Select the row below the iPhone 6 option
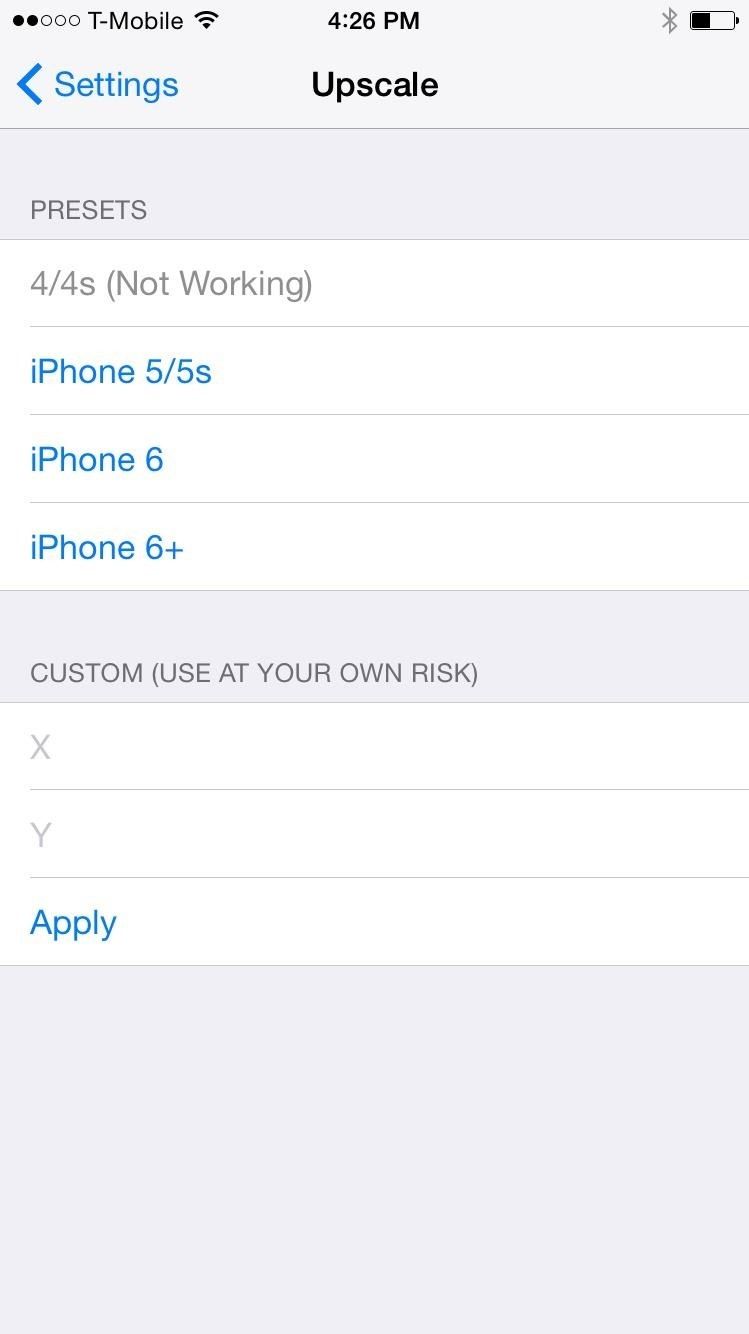Image resolution: width=749 pixels, height=1334 pixels. (x=106, y=546)
